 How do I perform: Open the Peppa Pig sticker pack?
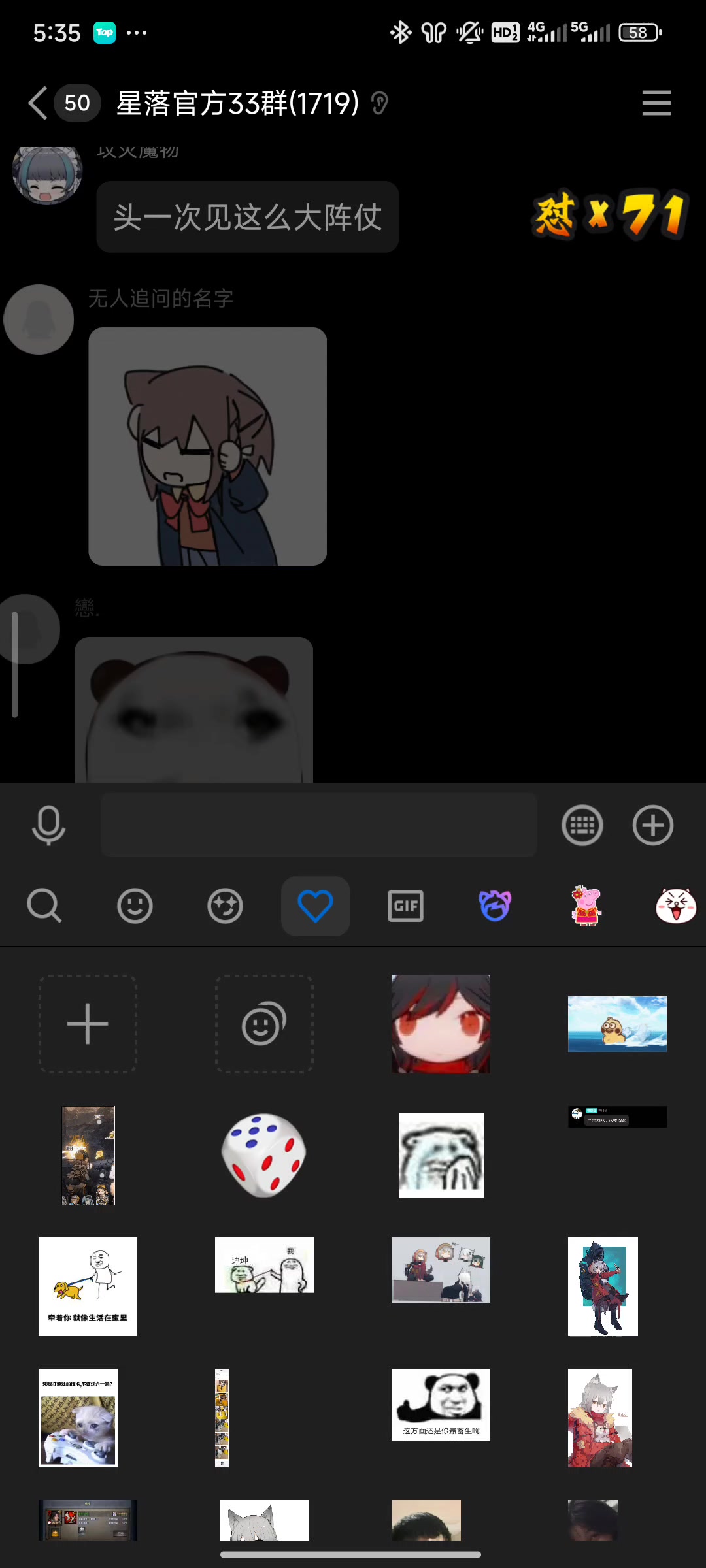tap(586, 906)
